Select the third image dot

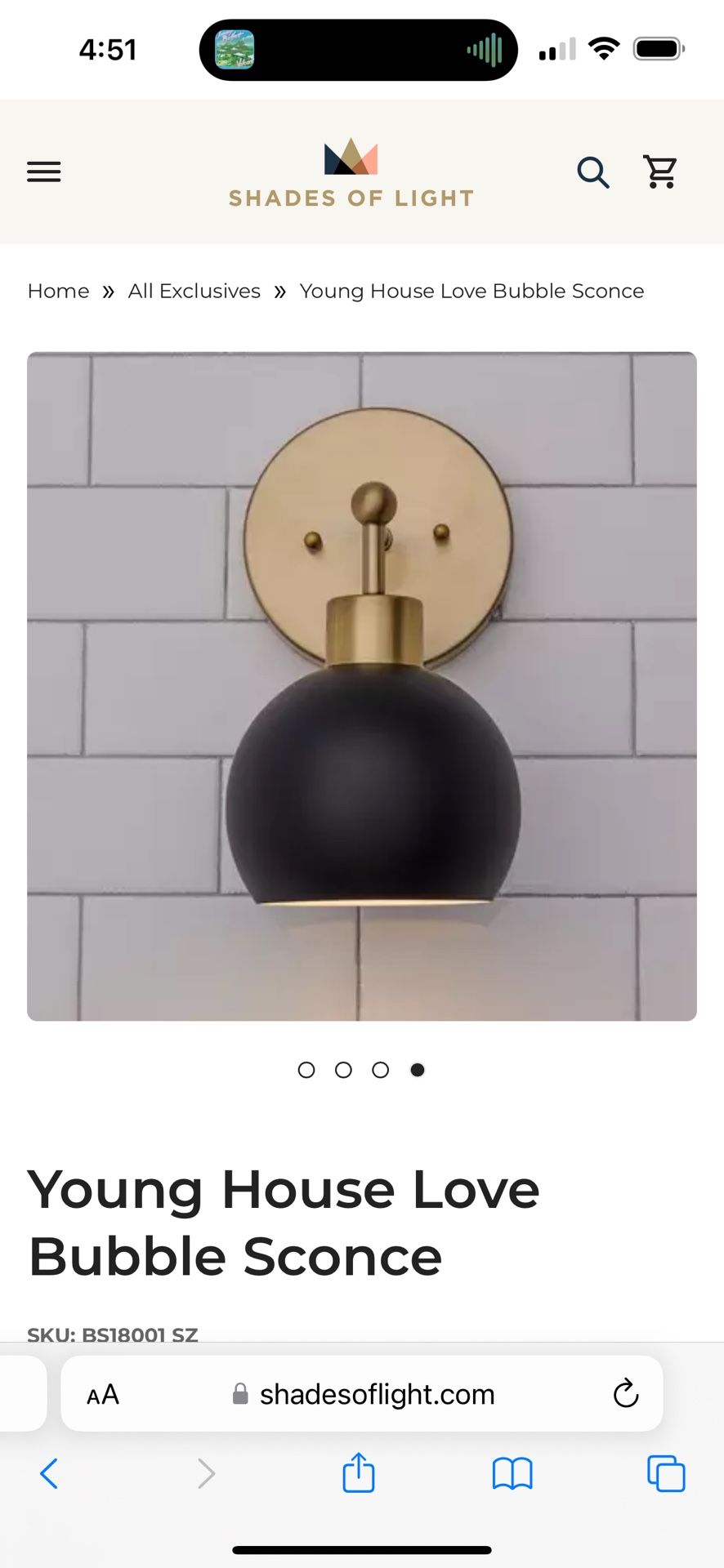[x=381, y=1070]
